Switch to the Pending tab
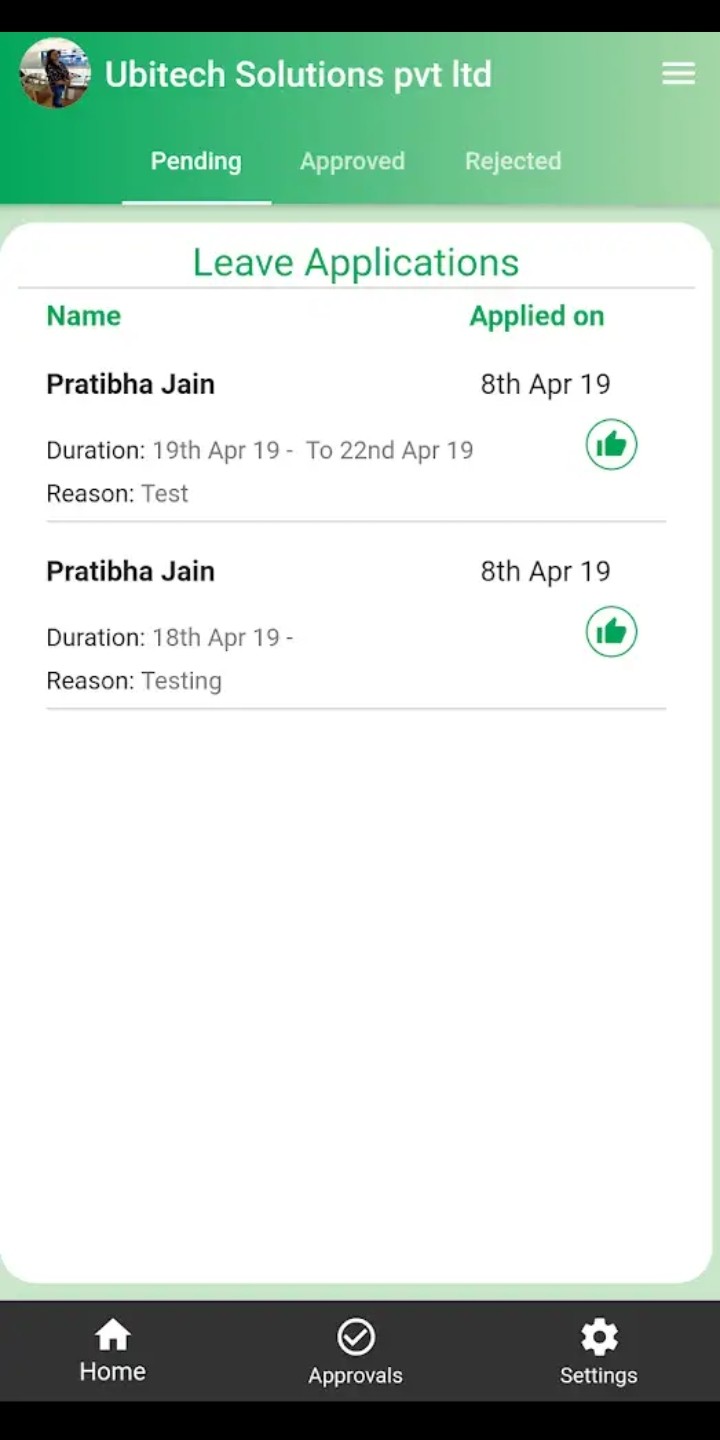The width and height of the screenshot is (720, 1440). point(196,162)
